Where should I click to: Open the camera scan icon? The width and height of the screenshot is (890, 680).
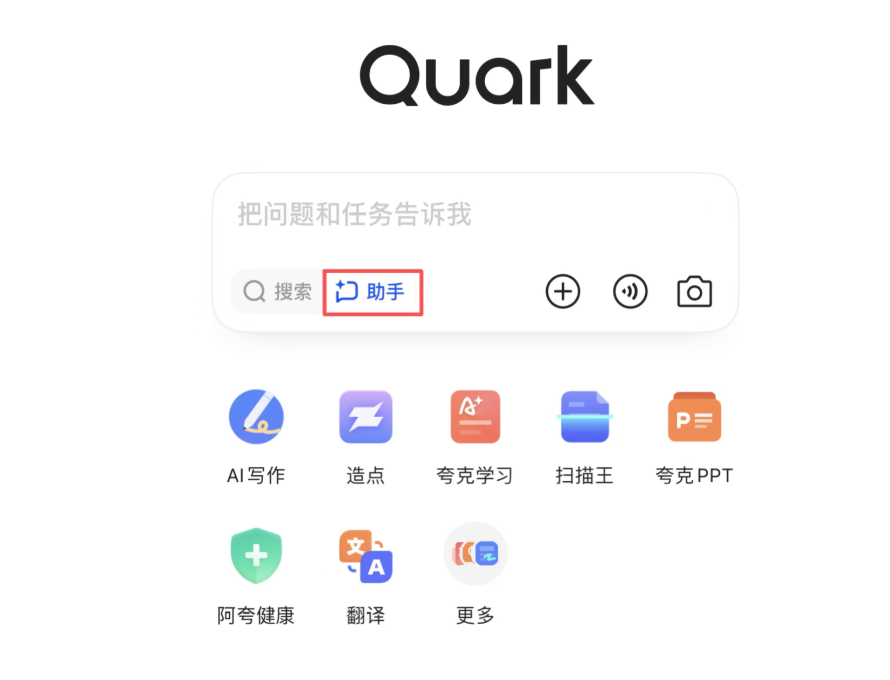click(695, 292)
